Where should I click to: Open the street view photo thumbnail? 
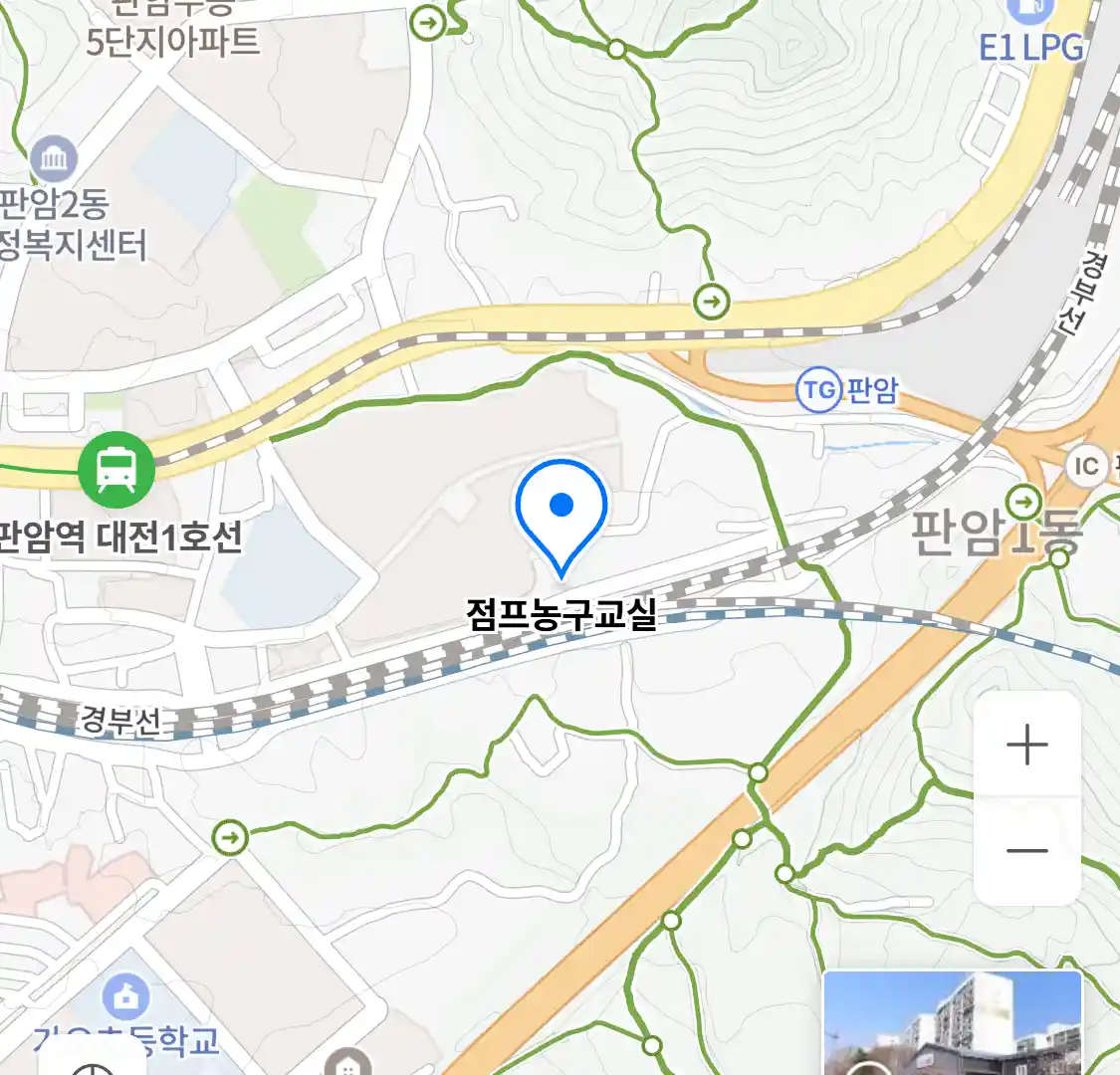pos(952,1023)
